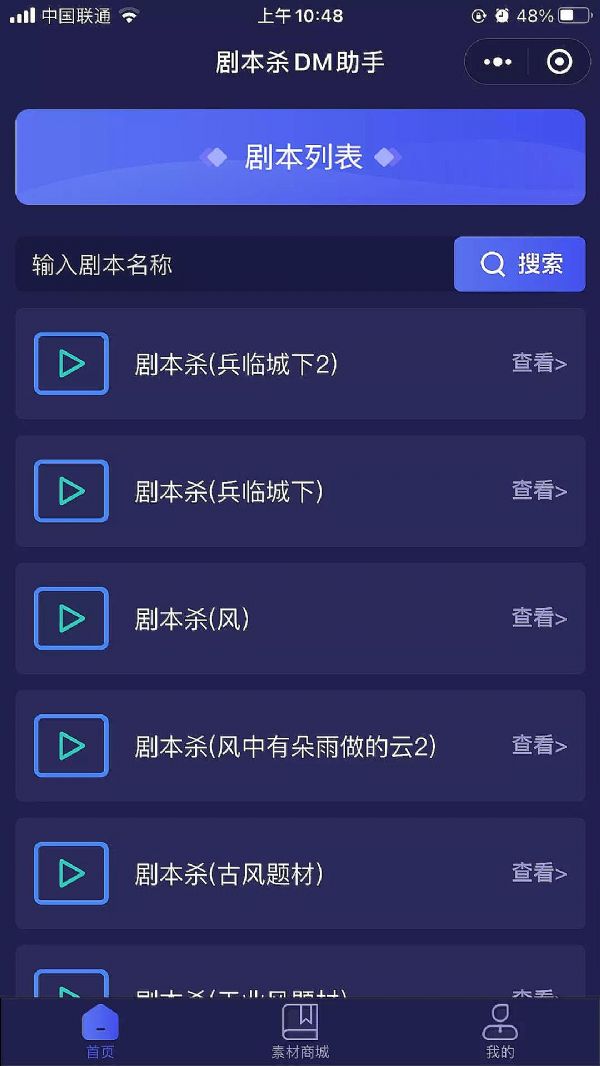Tap the 搜索 button
Image resolution: width=600 pixels, height=1066 pixels.
519,264
